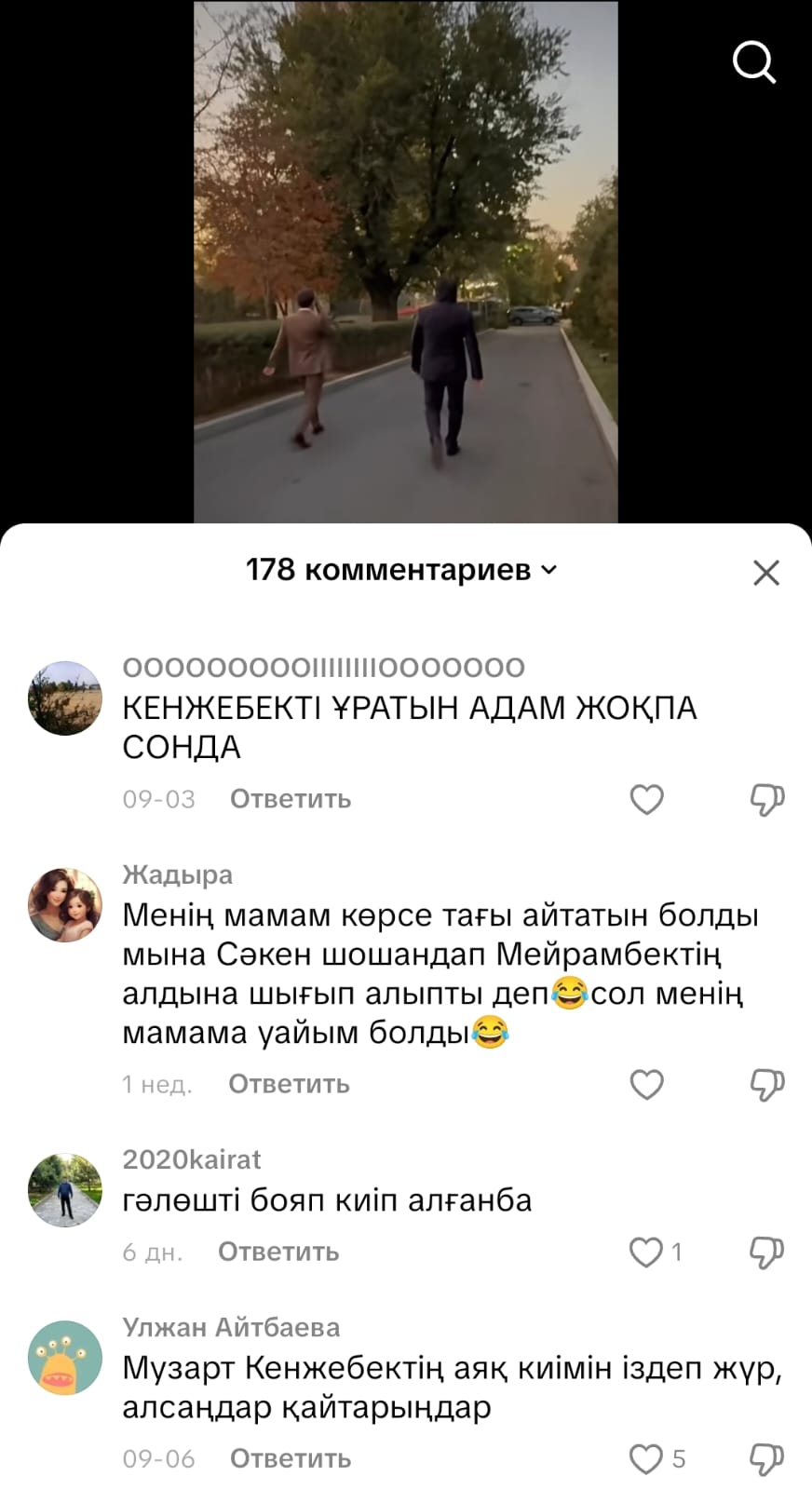
Task: Like the КЕНЖЕБЕКТІ ҰРАТЫН comment
Action: (x=646, y=800)
